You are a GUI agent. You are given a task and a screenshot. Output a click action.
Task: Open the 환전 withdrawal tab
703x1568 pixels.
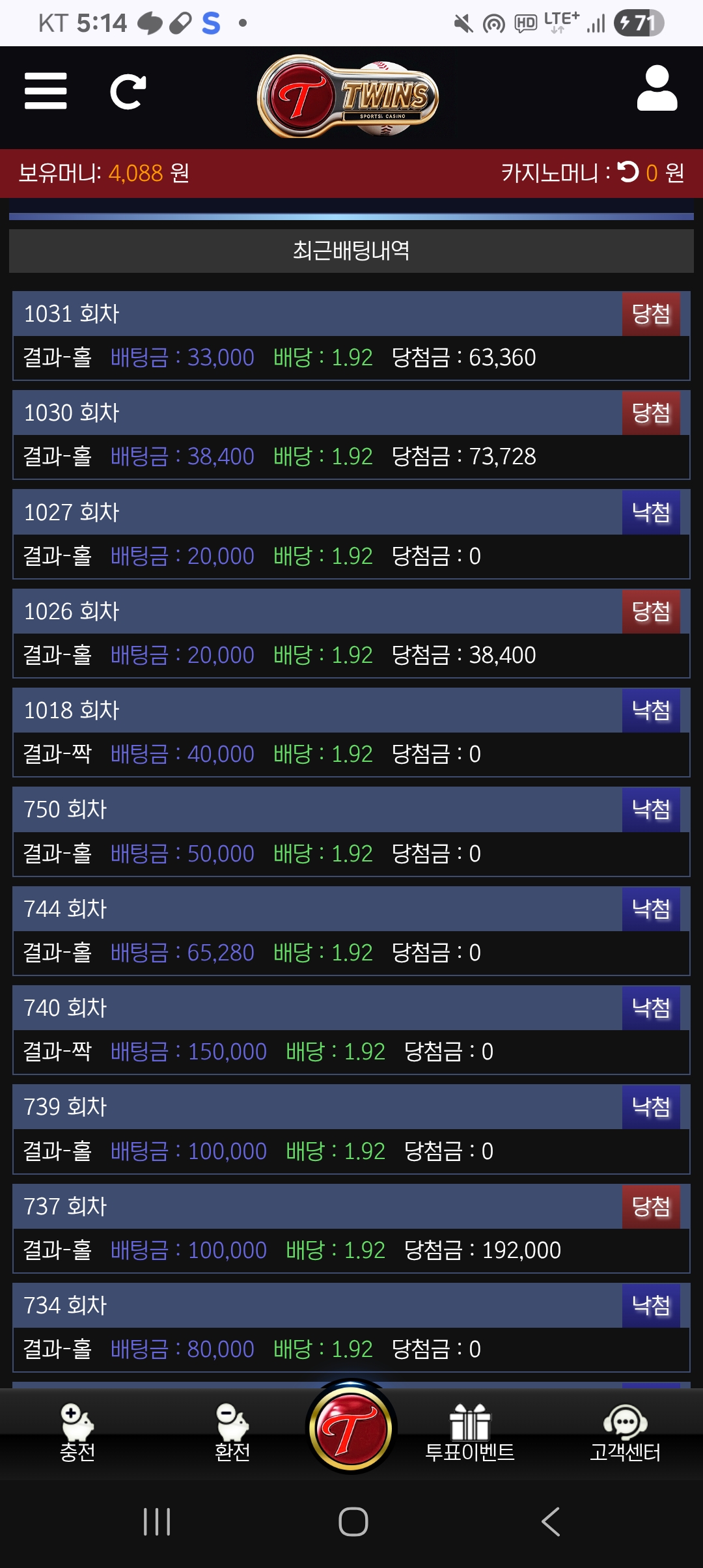click(x=232, y=1433)
